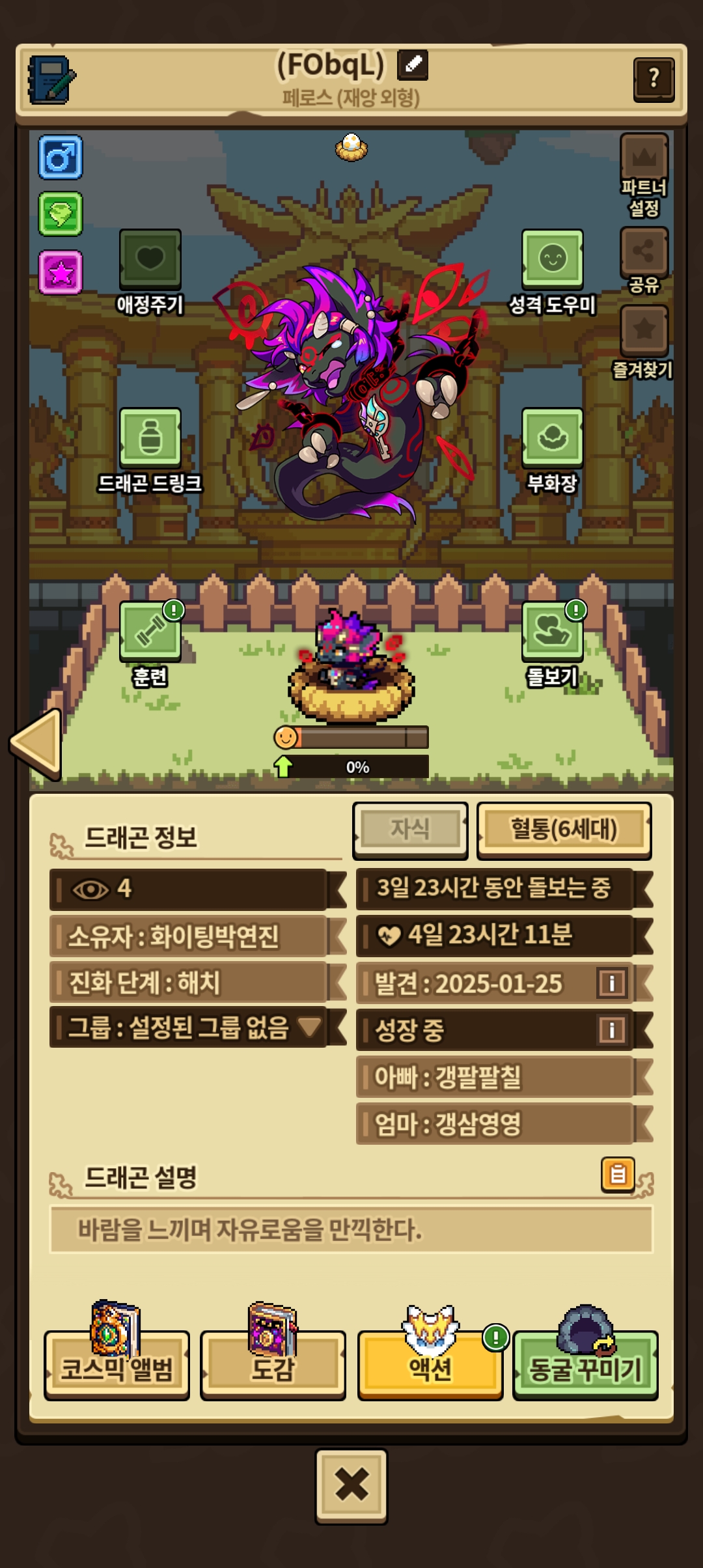The image size is (703, 1568).
Task: Close the dragon info screen
Action: click(351, 1486)
